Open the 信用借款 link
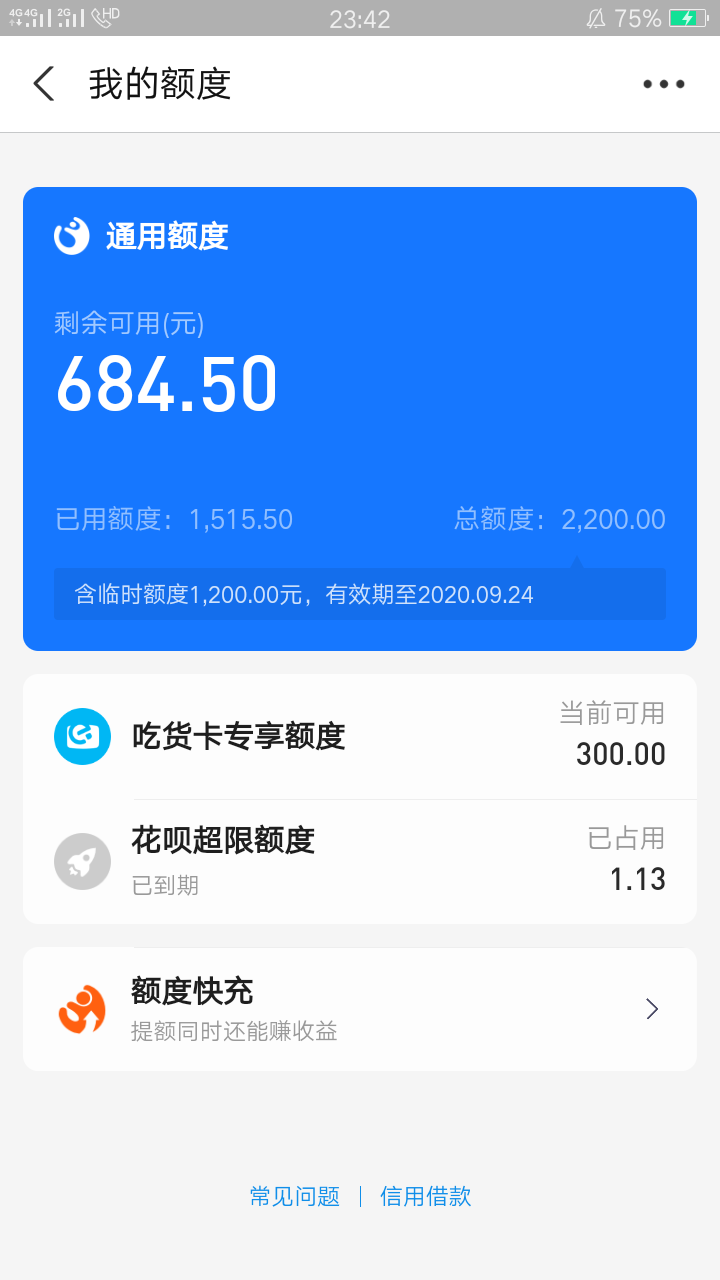 (425, 1196)
